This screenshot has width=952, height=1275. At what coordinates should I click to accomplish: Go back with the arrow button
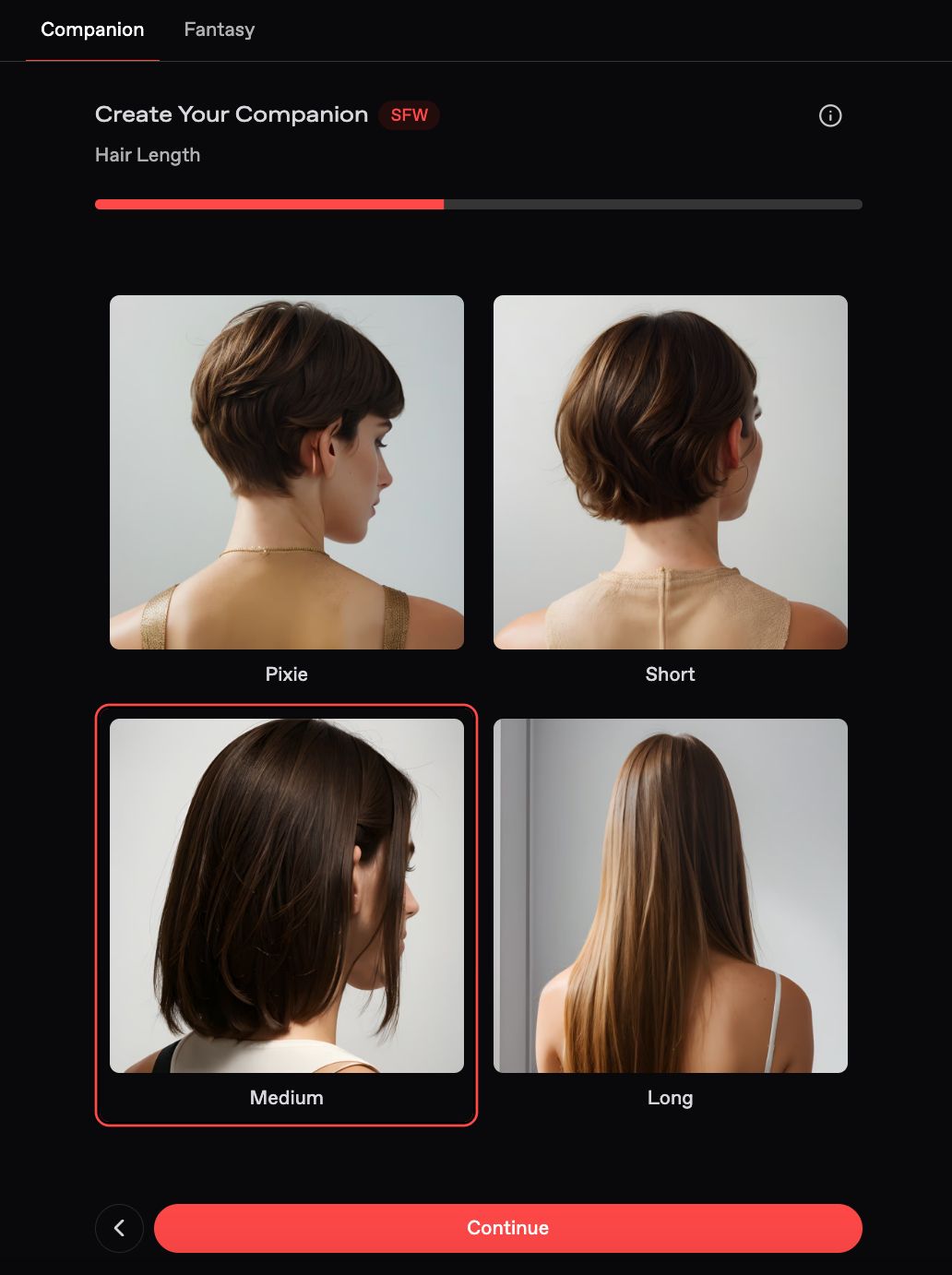[119, 1228]
